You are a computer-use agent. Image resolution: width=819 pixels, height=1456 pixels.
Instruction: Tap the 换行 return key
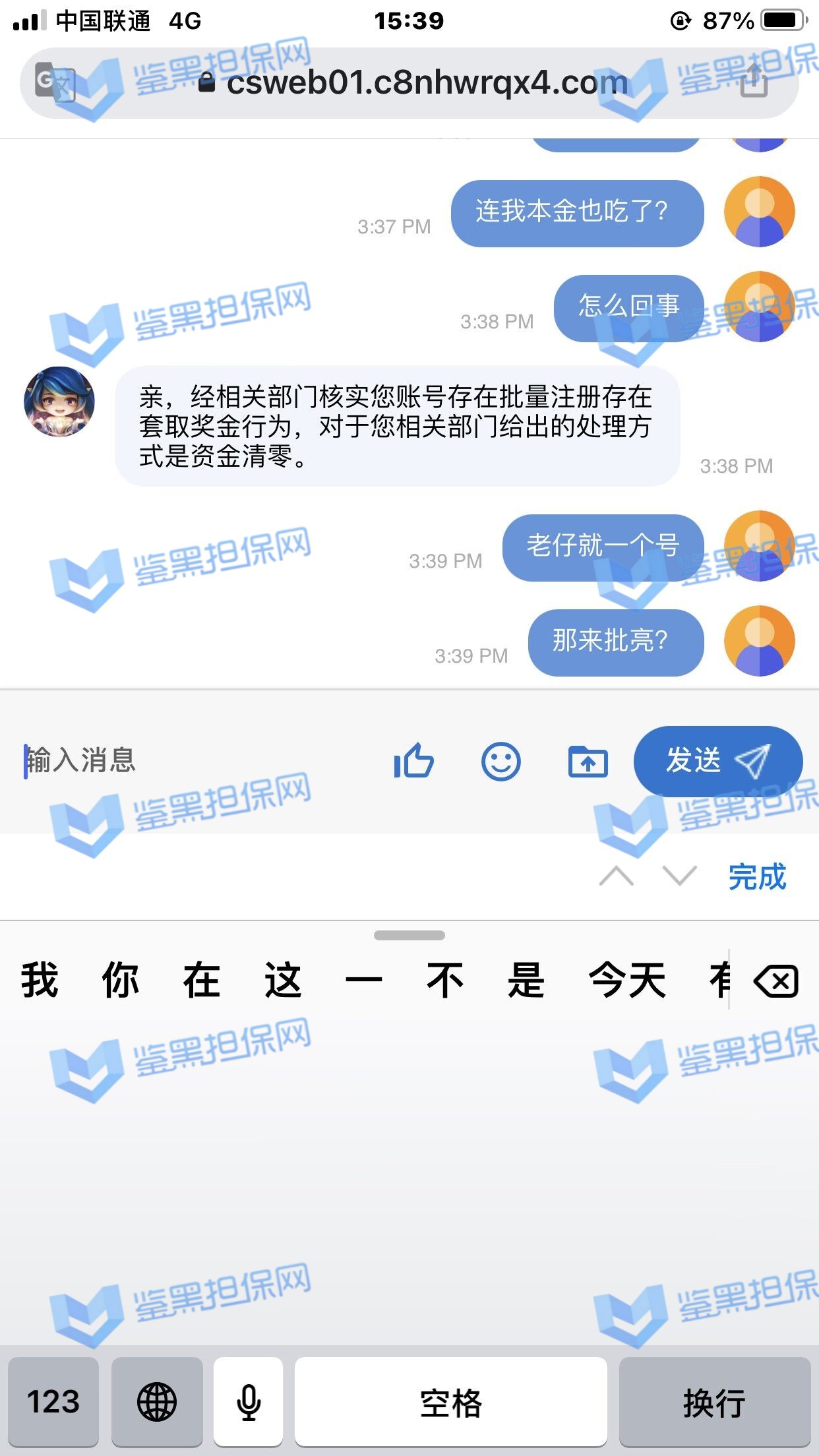click(714, 1401)
